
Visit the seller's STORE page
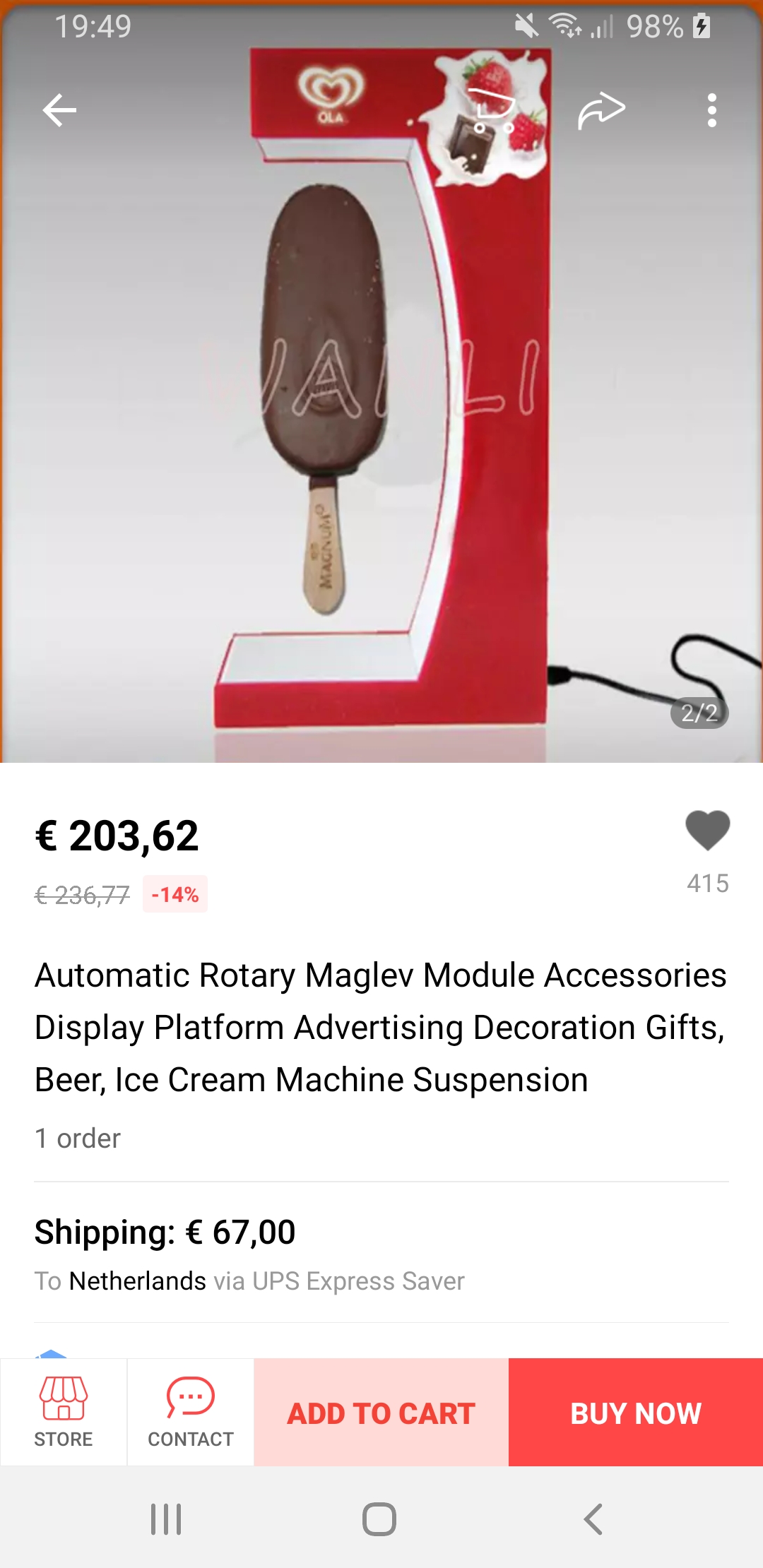click(x=64, y=1411)
